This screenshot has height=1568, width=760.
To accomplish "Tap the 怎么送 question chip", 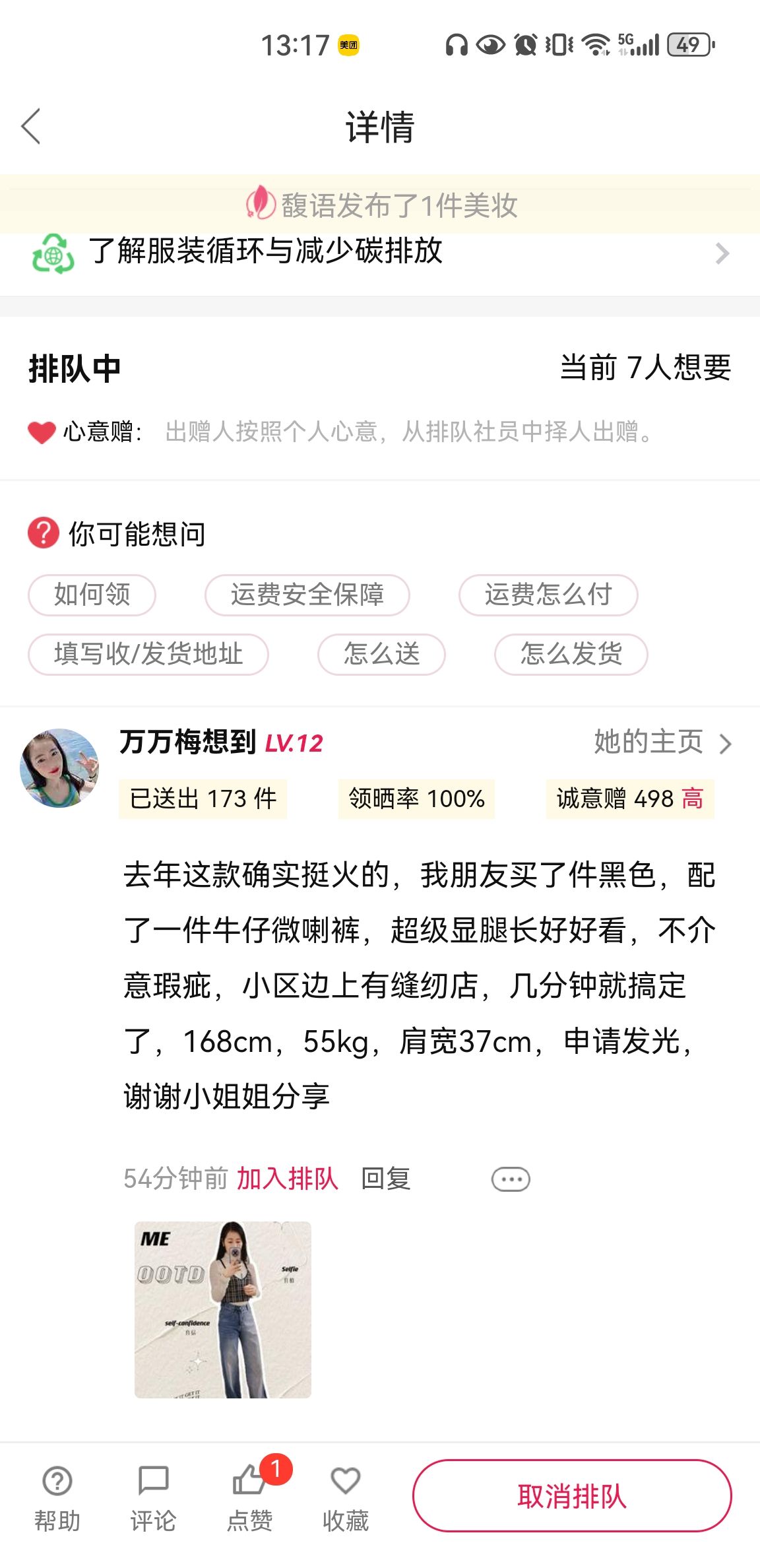I will [381, 654].
